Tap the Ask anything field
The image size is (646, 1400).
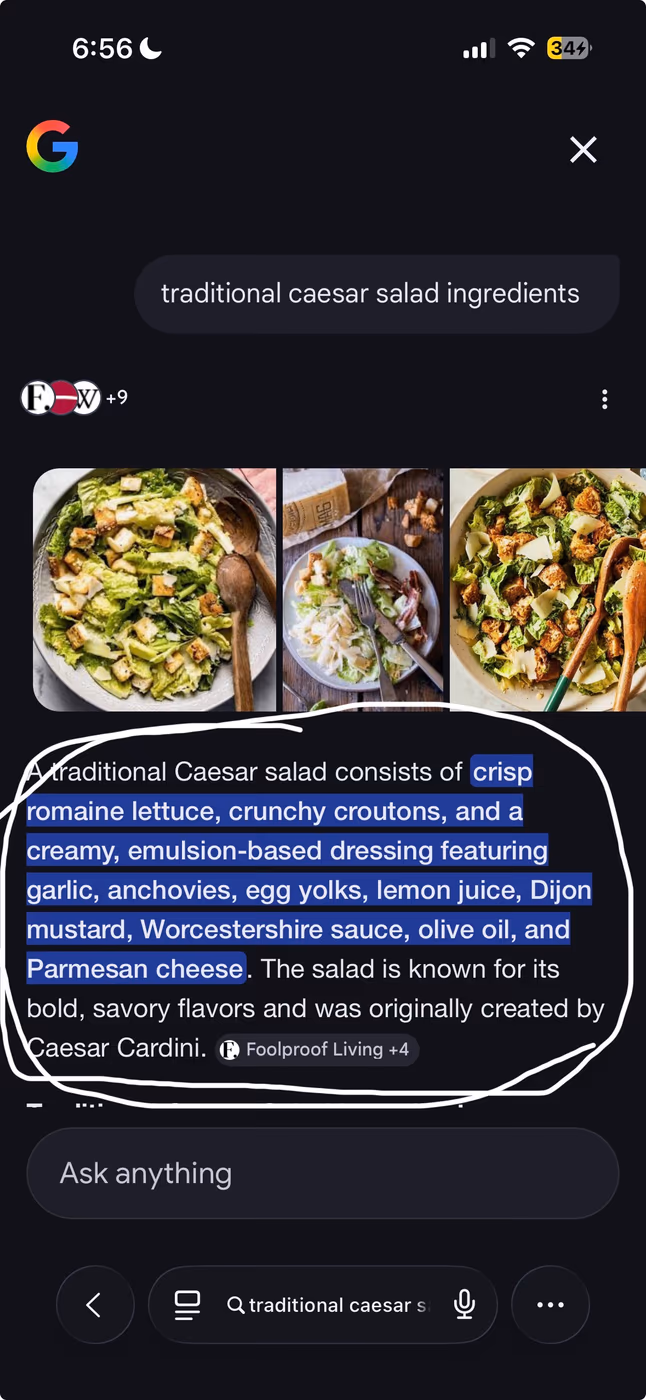pos(323,1173)
